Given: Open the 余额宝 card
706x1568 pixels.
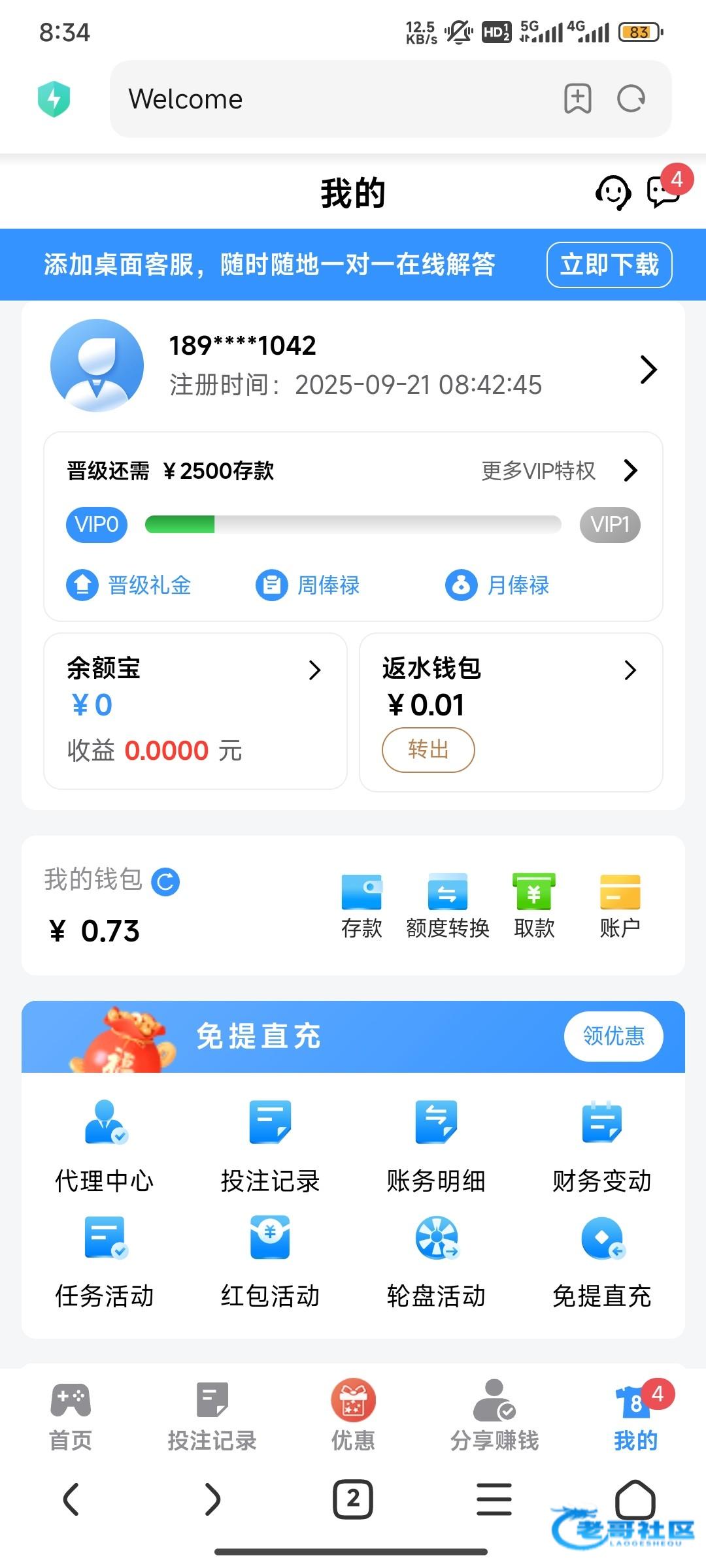Looking at the screenshot, I should pyautogui.click(x=195, y=710).
